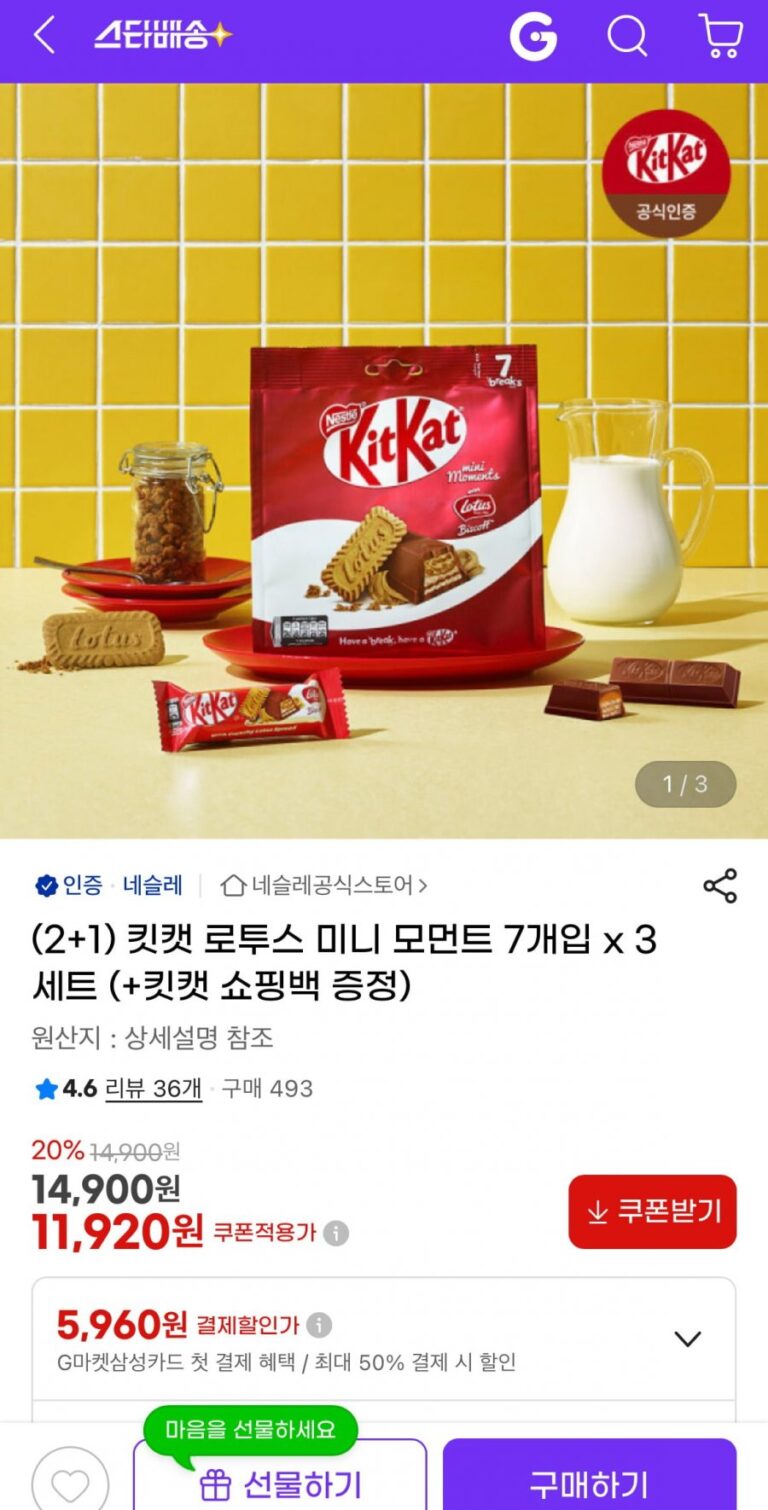Viewport: 768px width, 1510px height.
Task: Show info about 결제할인가
Action: pyautogui.click(x=319, y=1326)
